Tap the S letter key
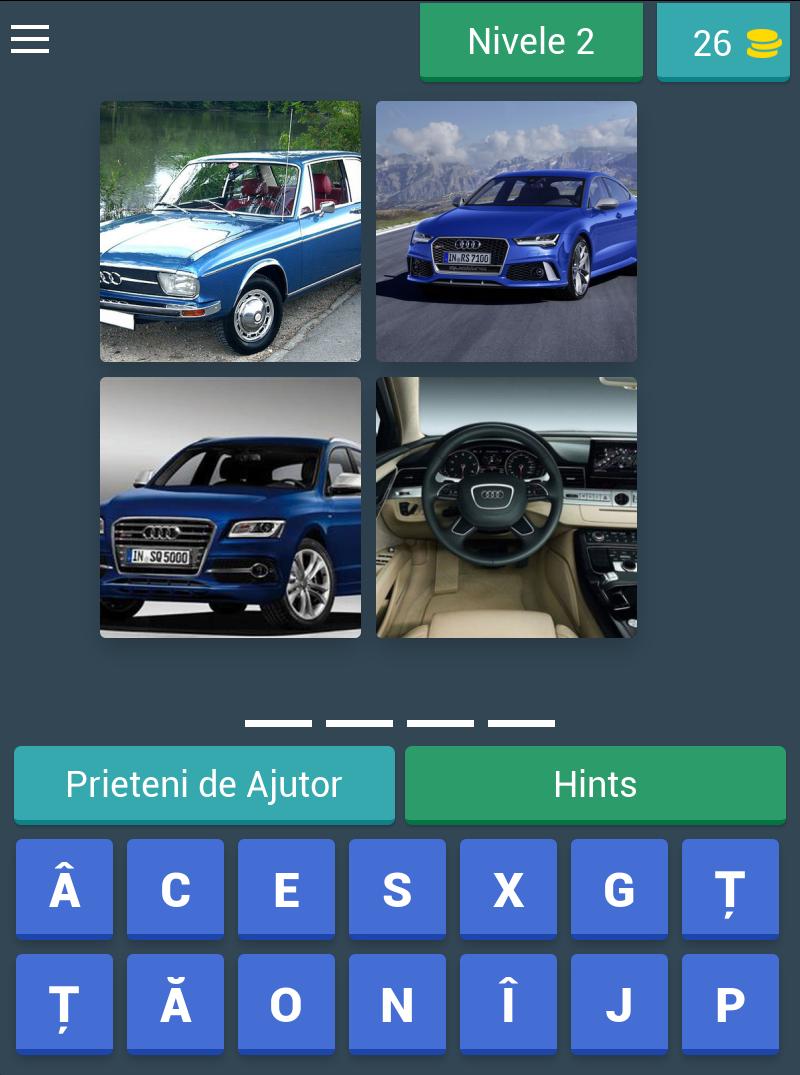Viewport: 800px width, 1075px height. [x=397, y=888]
